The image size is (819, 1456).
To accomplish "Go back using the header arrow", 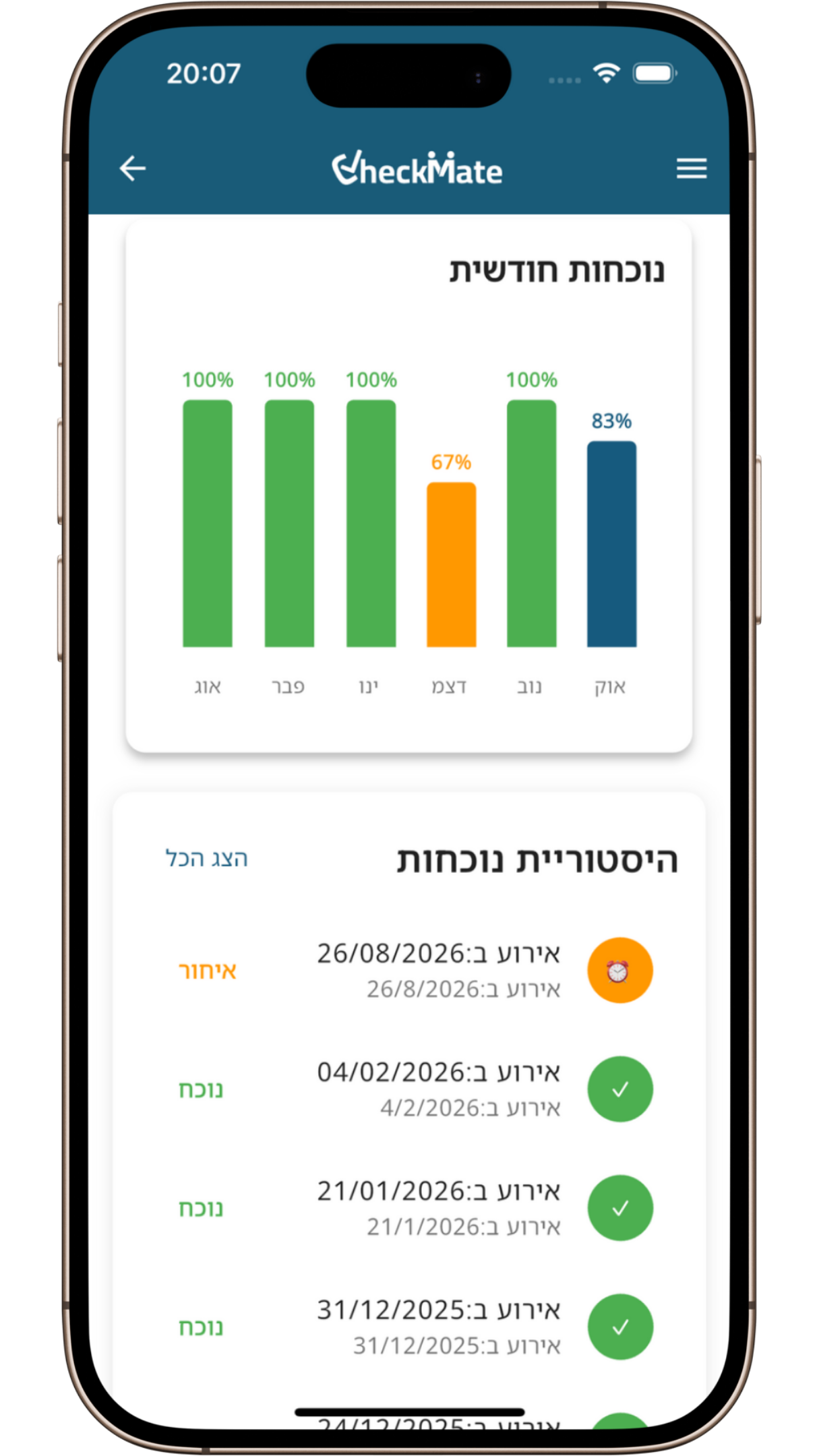I will tap(133, 169).
